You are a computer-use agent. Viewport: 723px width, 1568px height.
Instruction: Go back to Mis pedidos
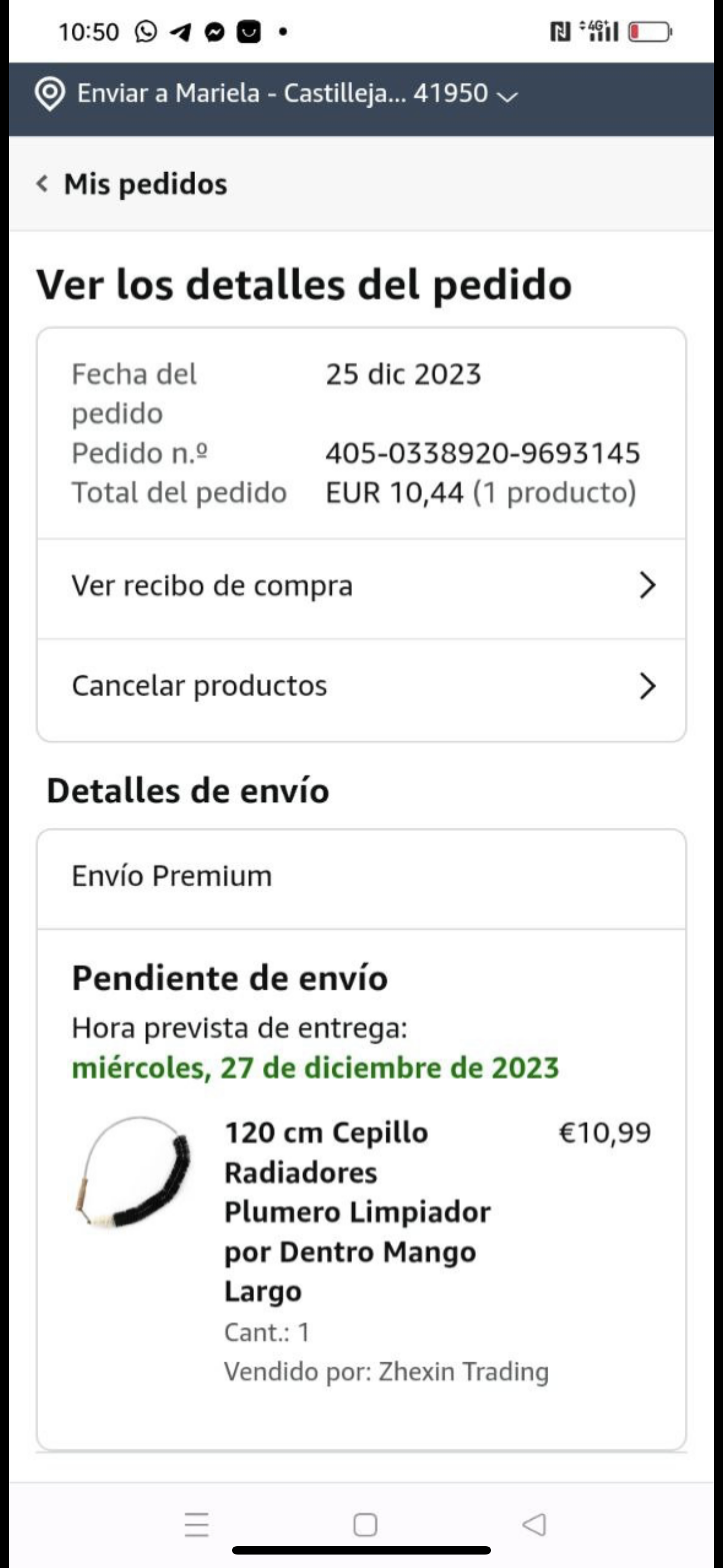click(x=132, y=184)
